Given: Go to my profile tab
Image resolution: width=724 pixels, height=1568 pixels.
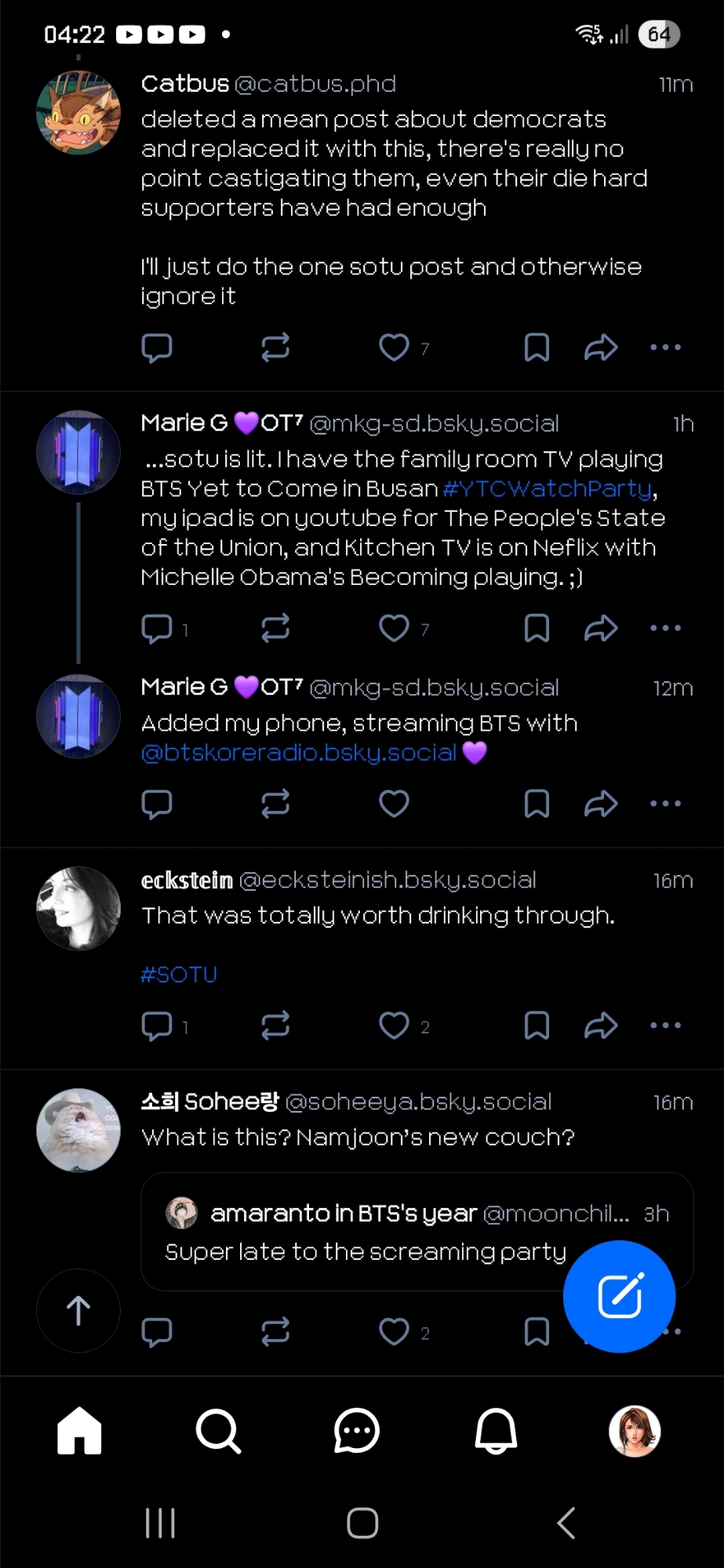Looking at the screenshot, I should pos(635,1432).
